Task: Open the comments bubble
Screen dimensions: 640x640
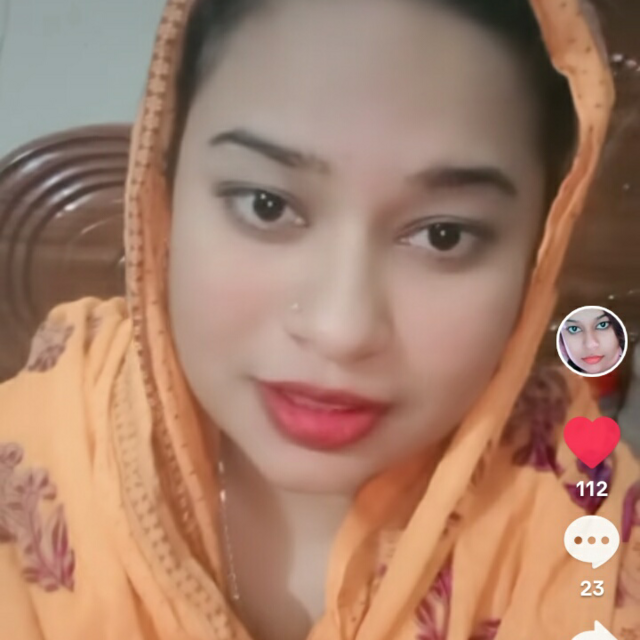Action: tap(591, 541)
